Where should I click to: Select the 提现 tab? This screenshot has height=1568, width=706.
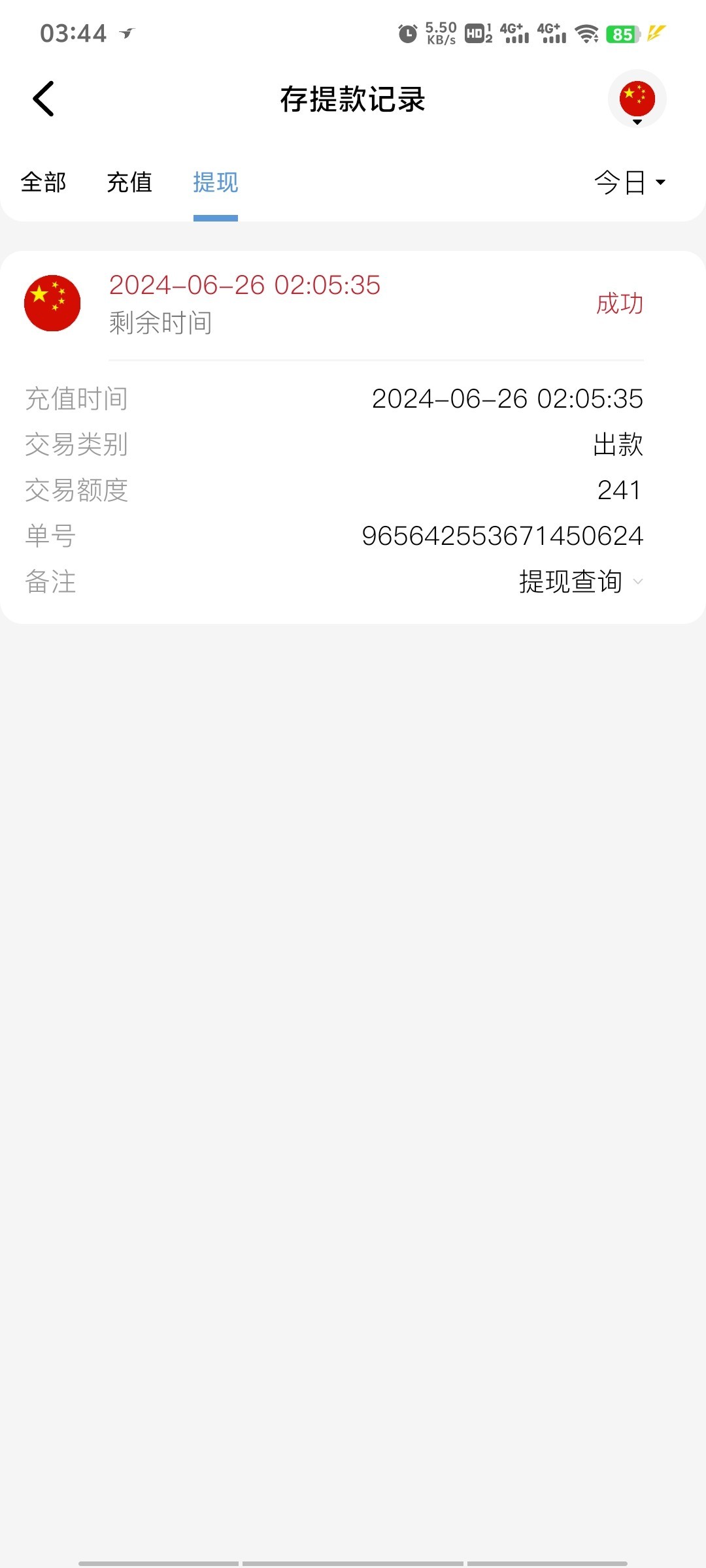(216, 182)
